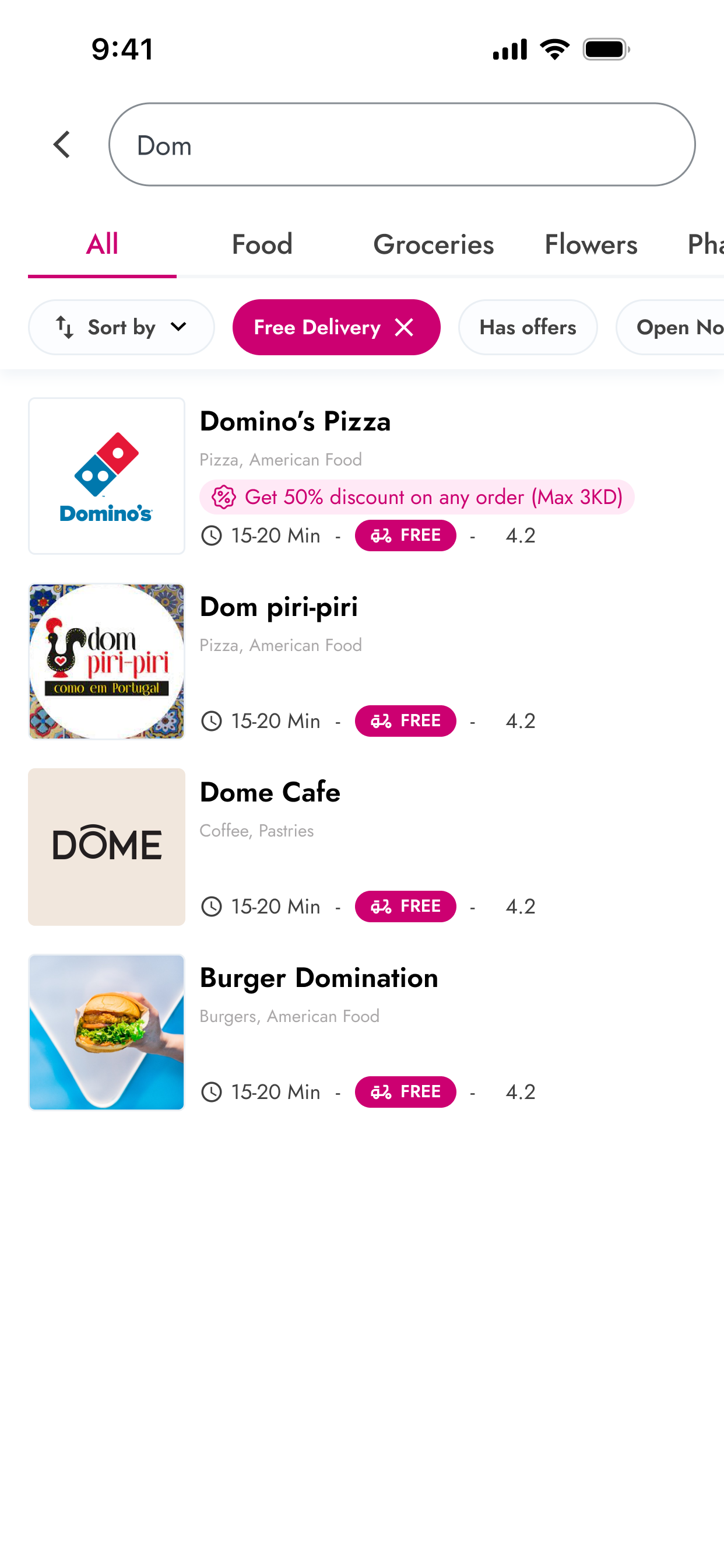Viewport: 724px width, 1568px height.
Task: Click the clock icon on the Burger Domination row
Action: pos(212,1091)
